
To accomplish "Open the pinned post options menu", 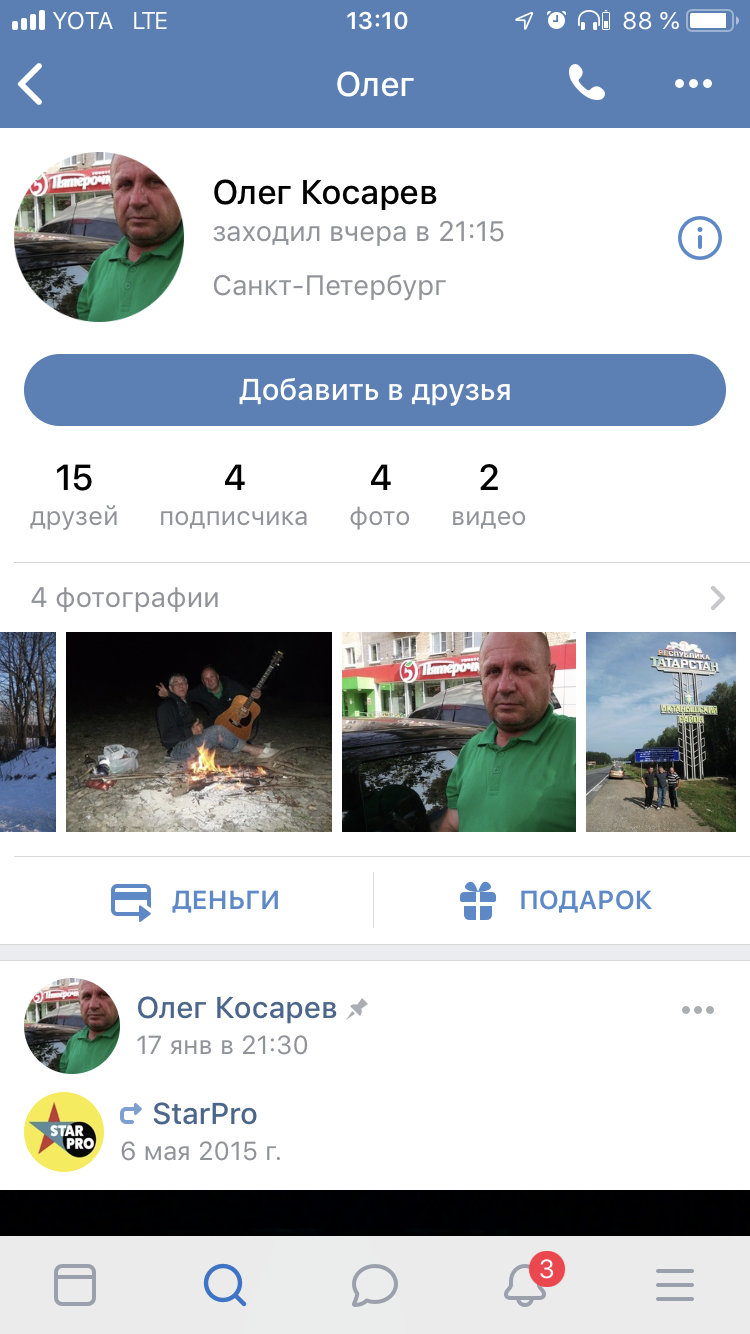I will tap(697, 1010).
